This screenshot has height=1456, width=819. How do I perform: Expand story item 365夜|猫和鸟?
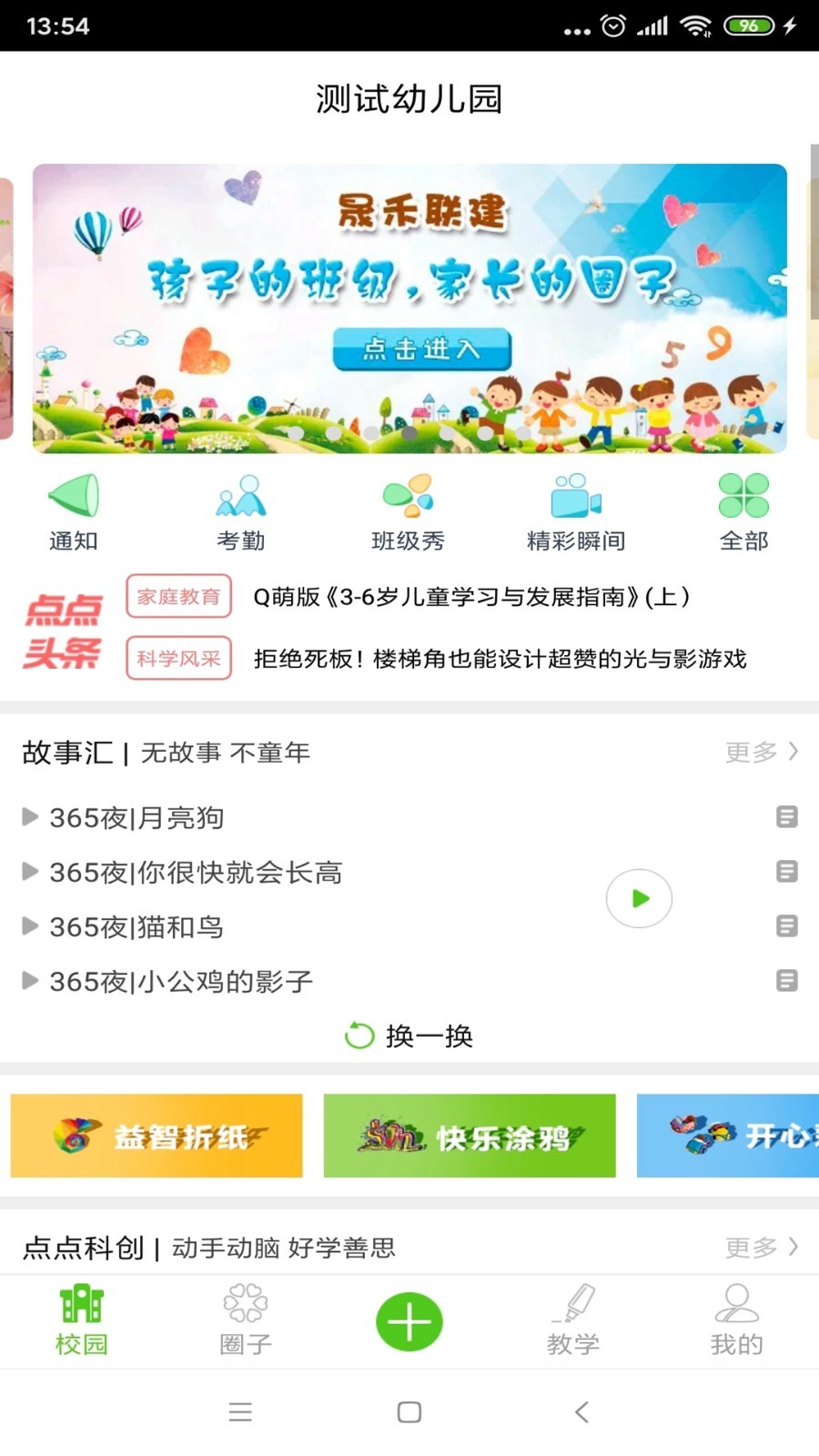[x=136, y=927]
